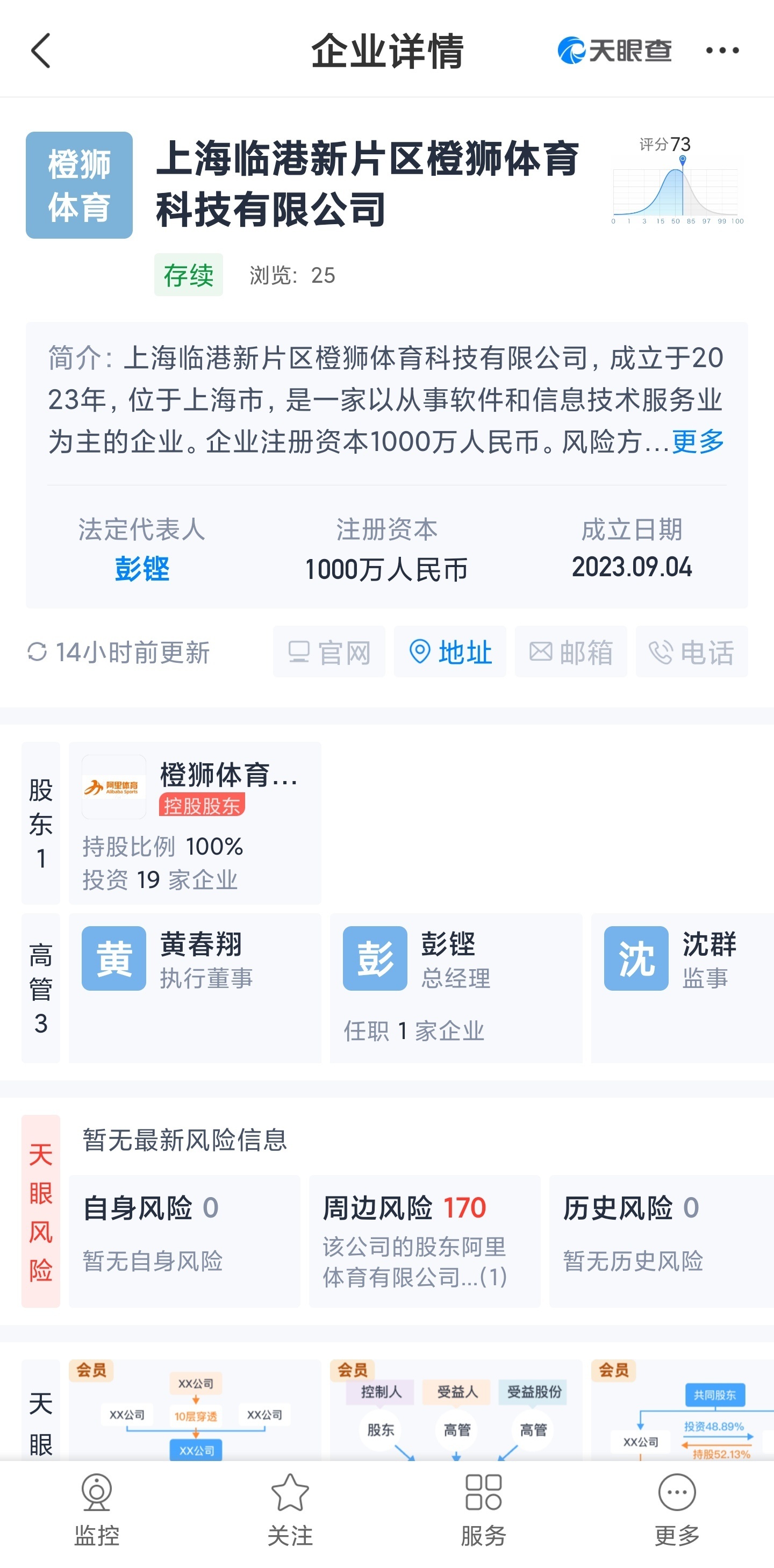This screenshot has height=1568, width=774.
Task: Refresh data via 14小时前更新
Action: click(119, 652)
